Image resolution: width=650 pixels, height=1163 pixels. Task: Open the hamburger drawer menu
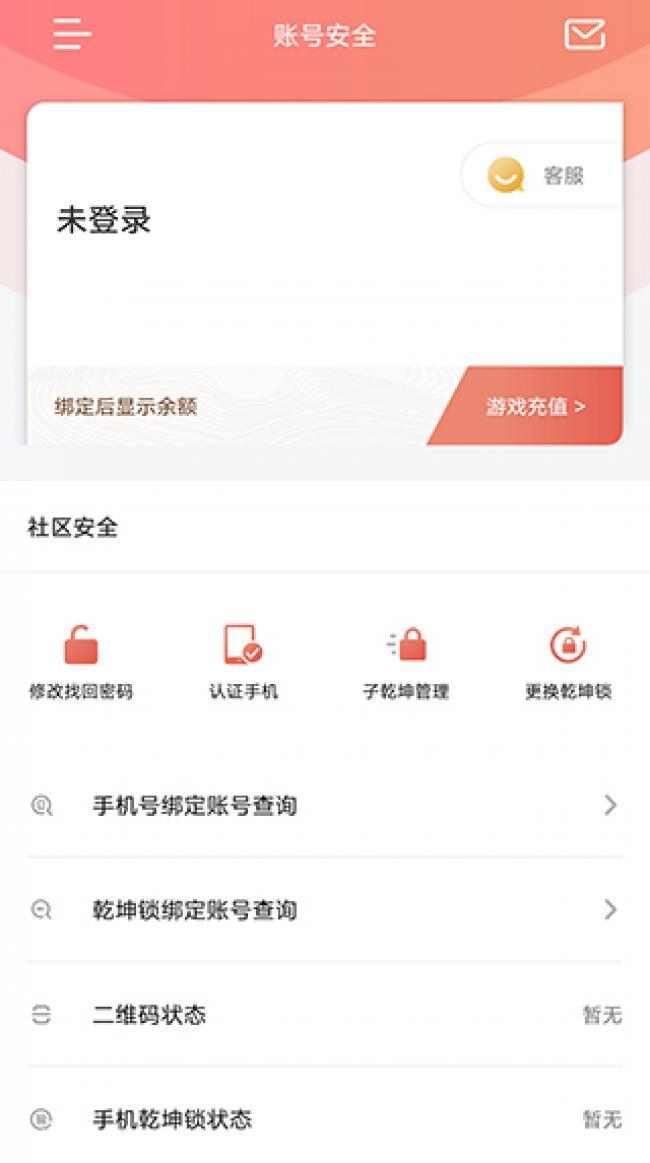point(72,35)
